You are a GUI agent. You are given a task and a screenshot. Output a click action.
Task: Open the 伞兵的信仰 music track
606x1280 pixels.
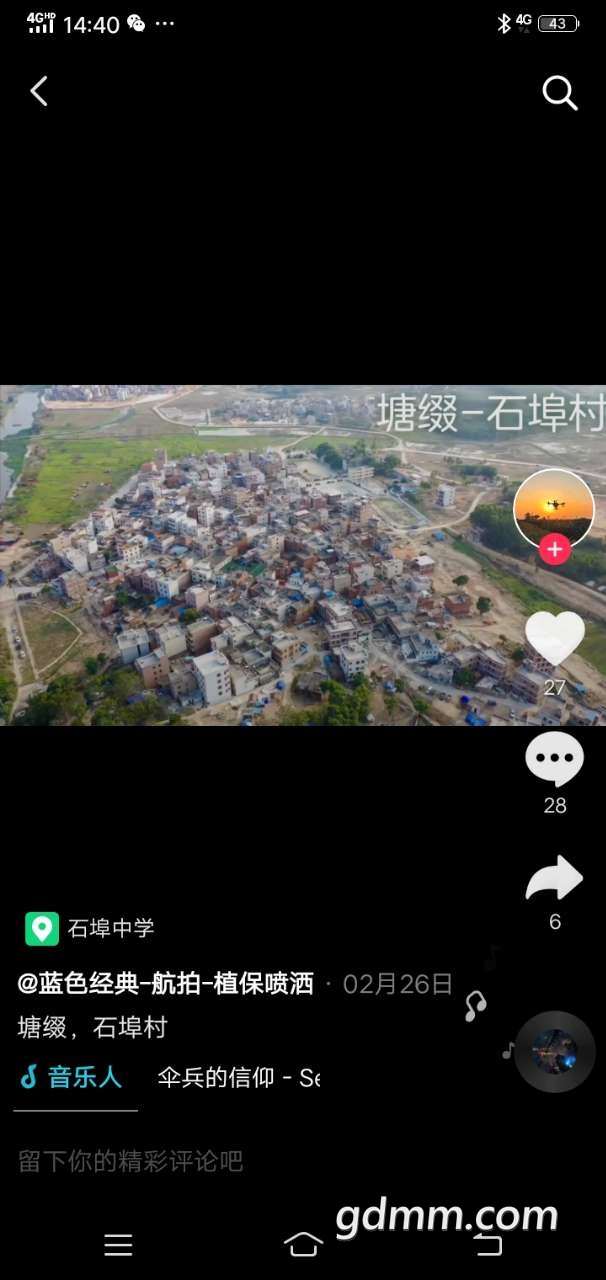238,1077
